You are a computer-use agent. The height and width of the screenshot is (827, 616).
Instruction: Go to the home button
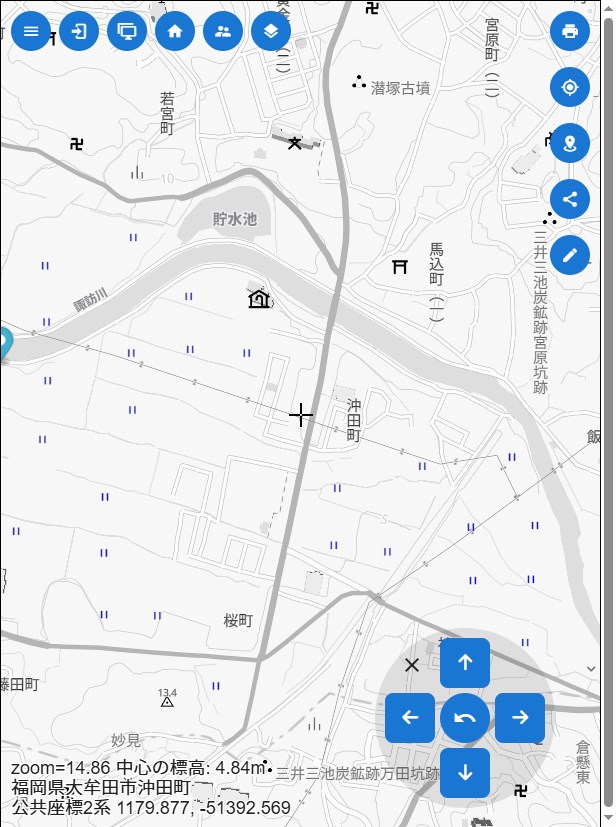[175, 31]
